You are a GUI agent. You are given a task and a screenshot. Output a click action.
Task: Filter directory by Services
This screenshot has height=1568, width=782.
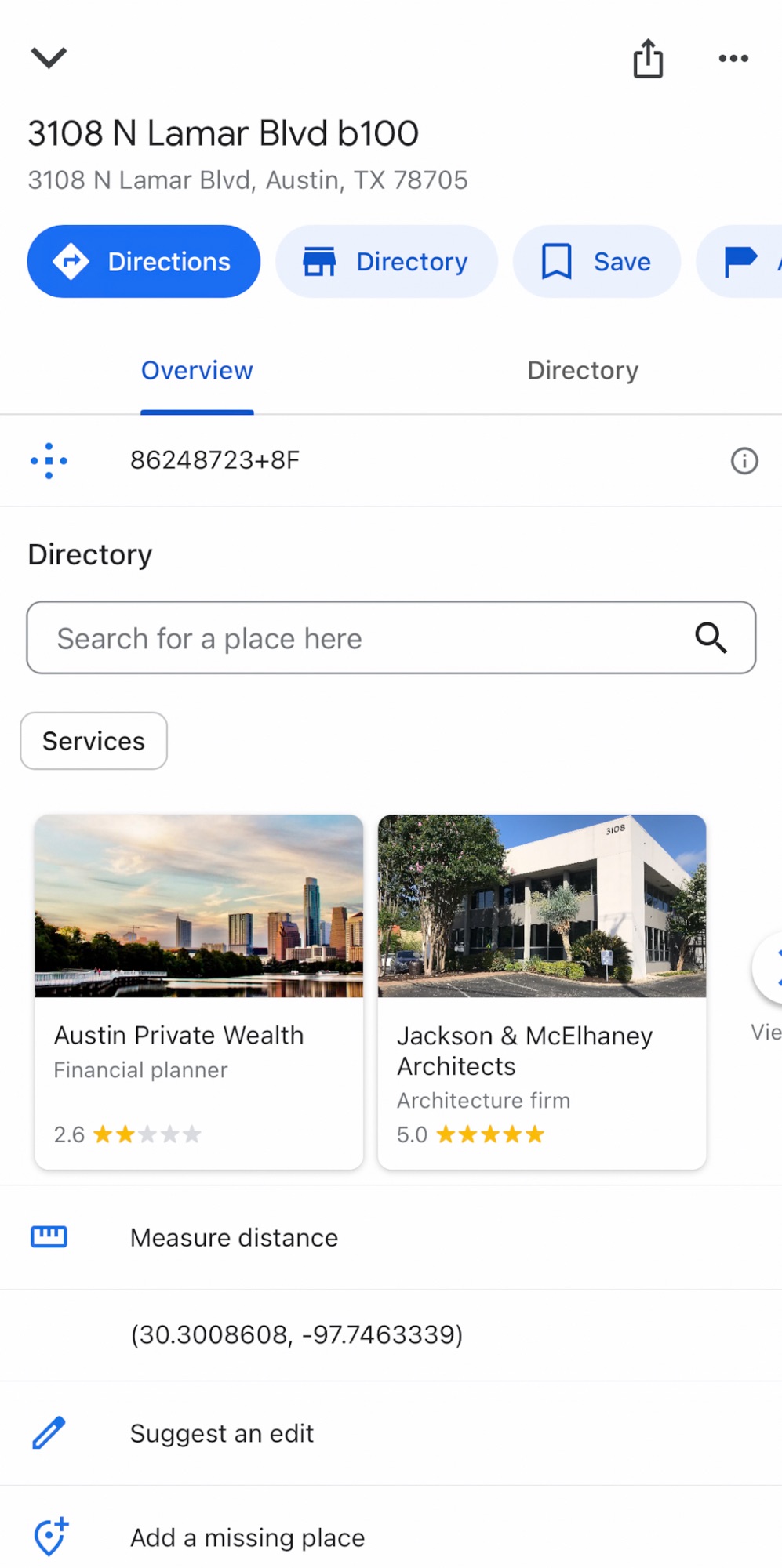click(x=93, y=741)
